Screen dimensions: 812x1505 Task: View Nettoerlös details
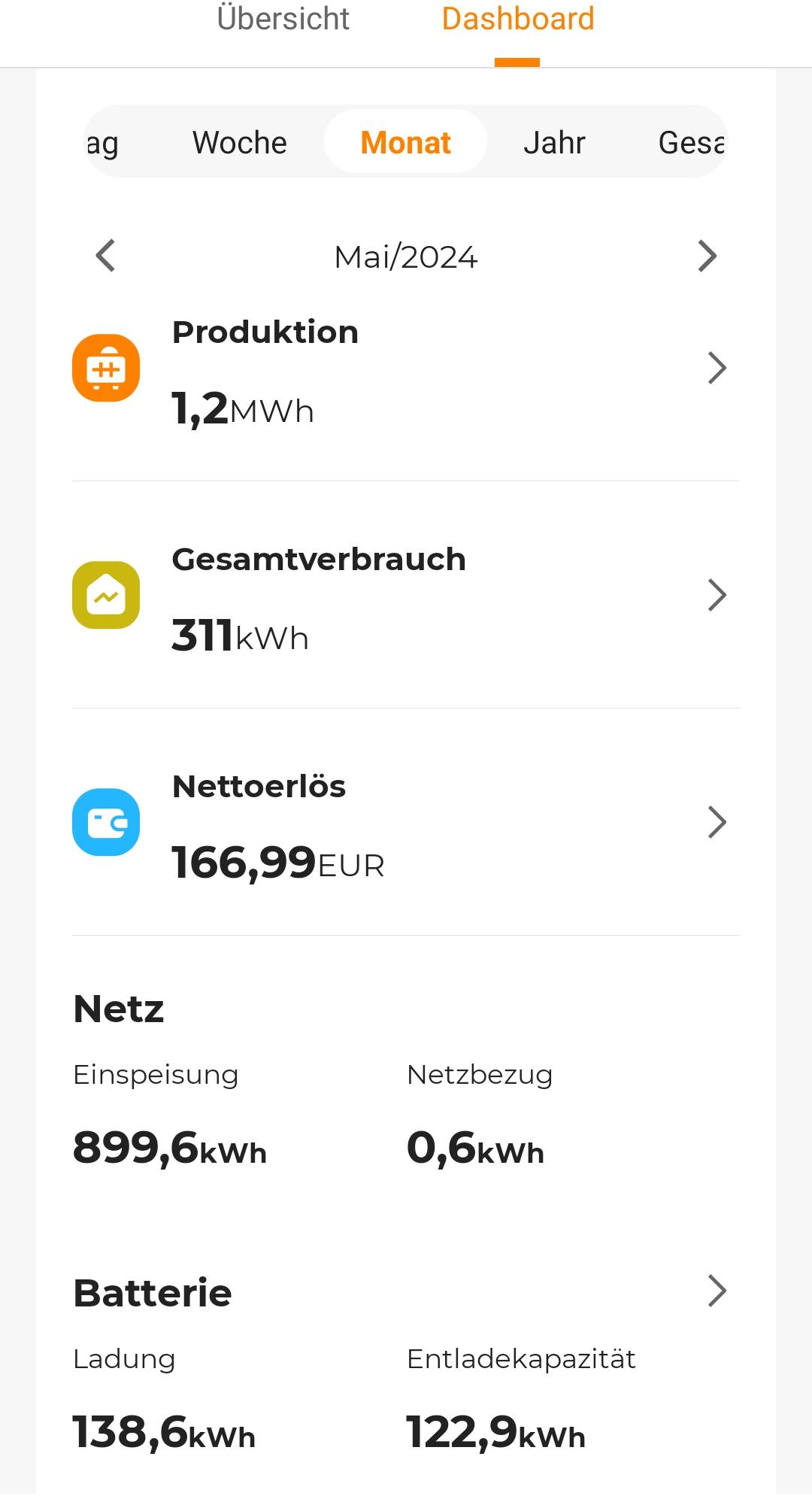[x=717, y=822]
